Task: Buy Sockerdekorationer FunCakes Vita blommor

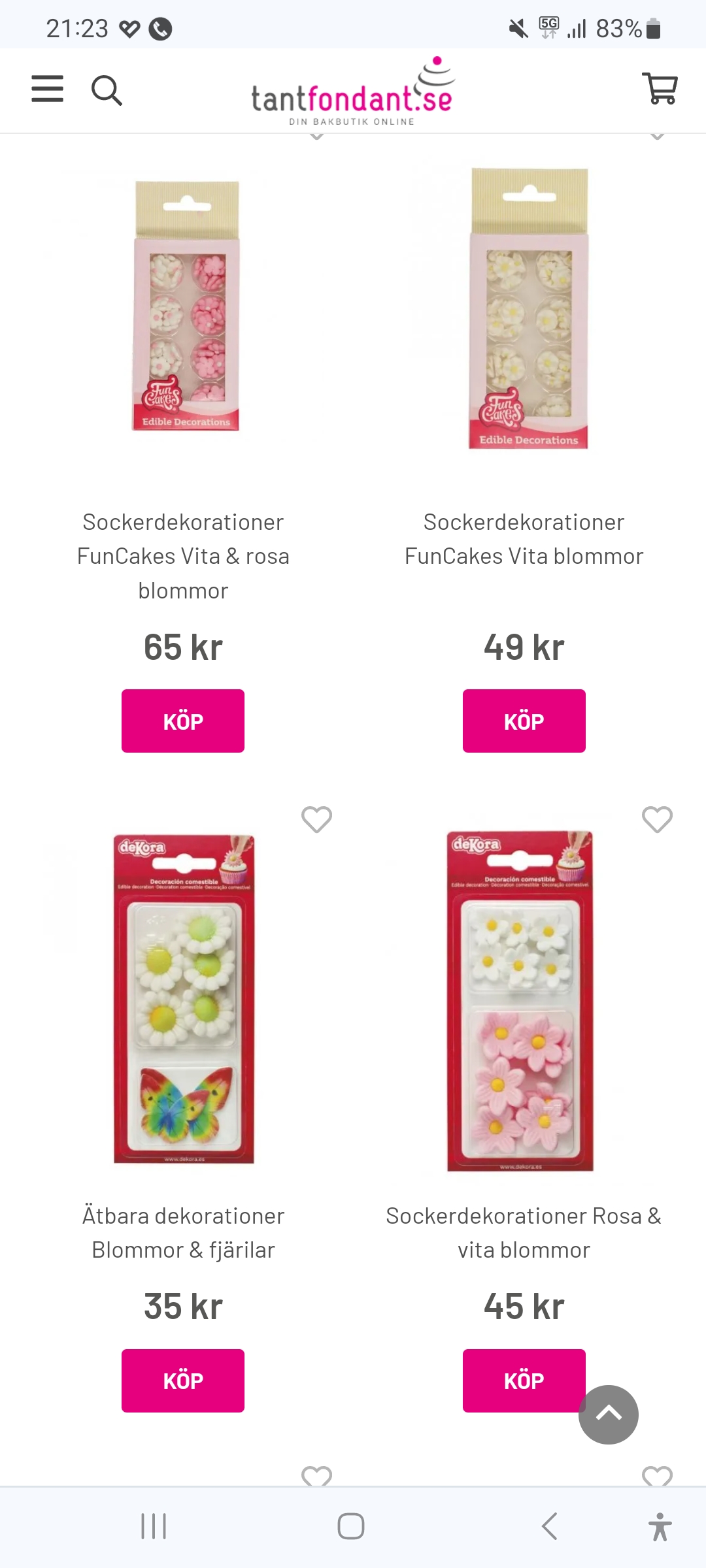Action: (524, 721)
